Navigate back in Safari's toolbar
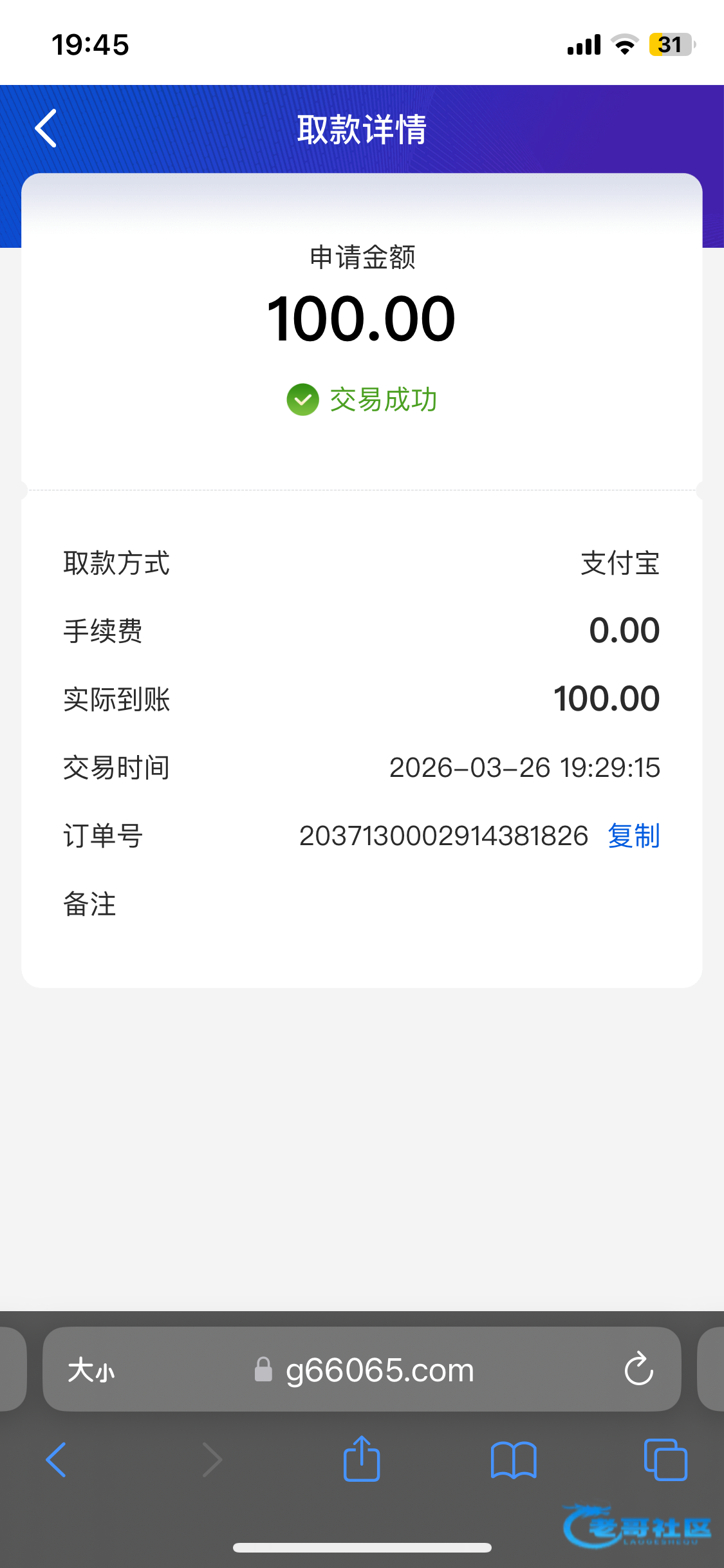724x1568 pixels. click(x=57, y=1459)
